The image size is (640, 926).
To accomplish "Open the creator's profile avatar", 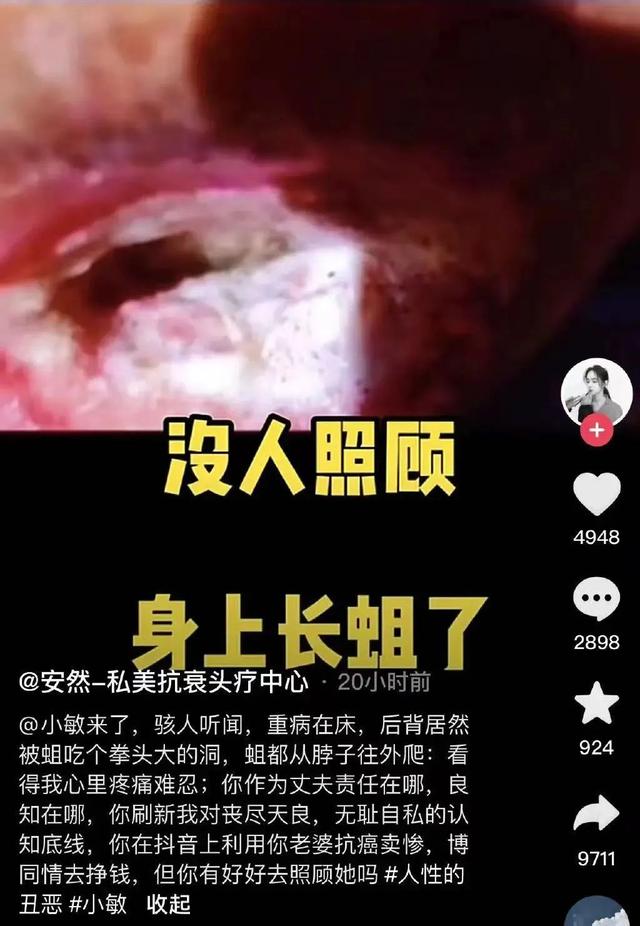I will (596, 390).
